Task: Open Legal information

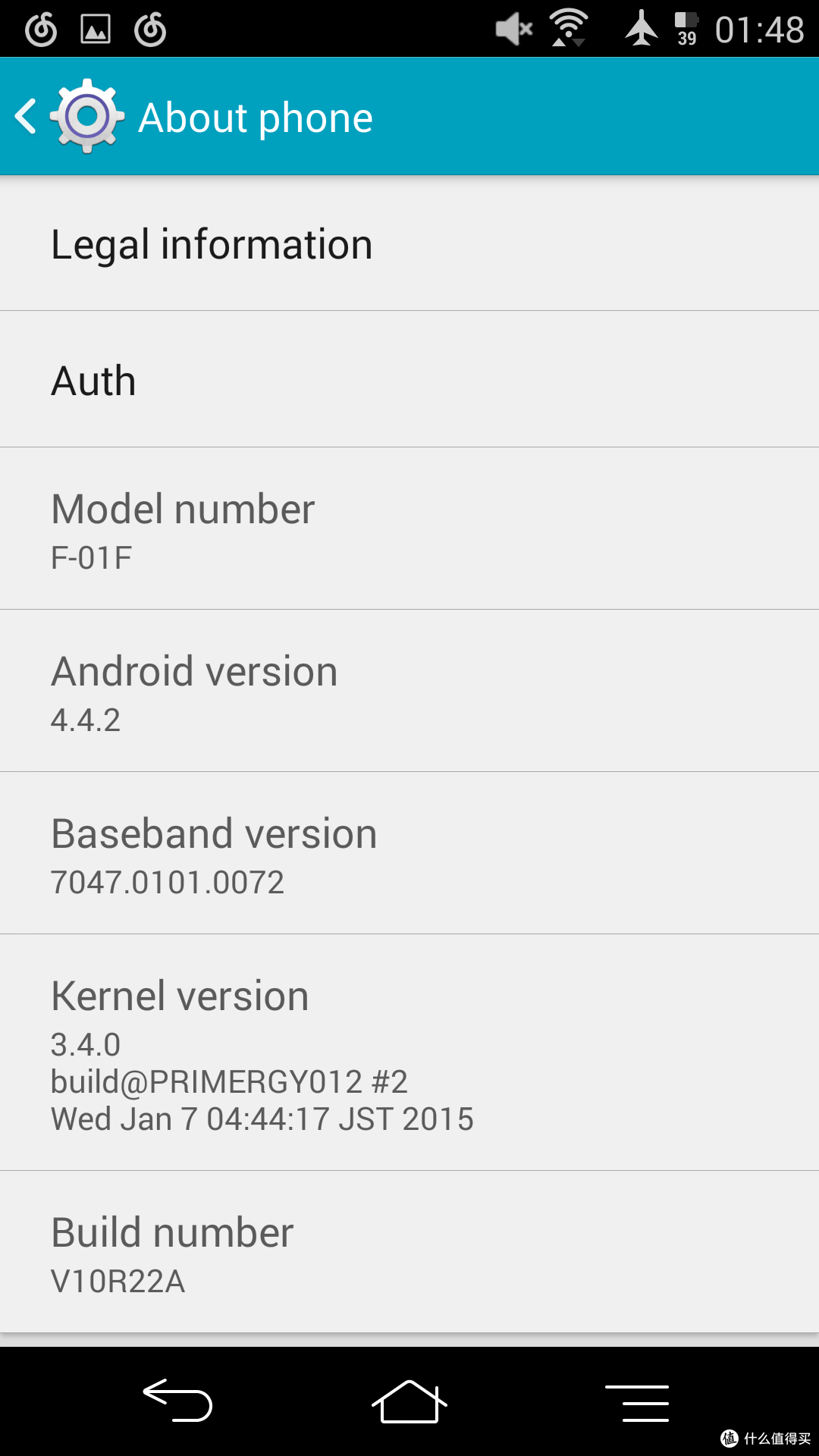Action: point(409,244)
